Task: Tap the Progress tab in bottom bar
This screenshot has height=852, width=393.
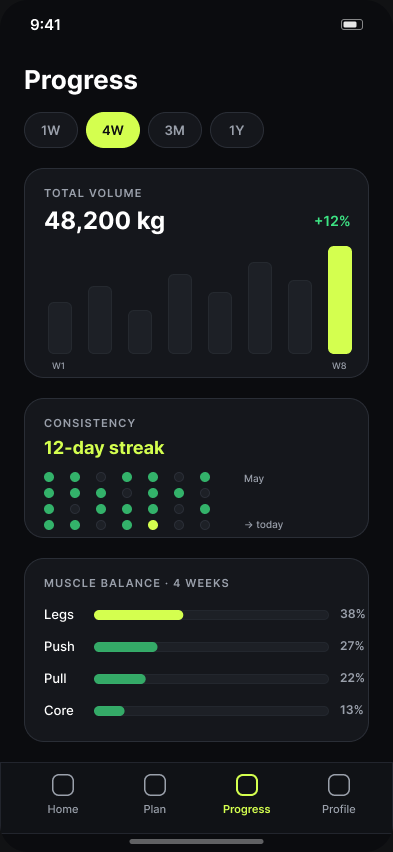Action: (x=246, y=795)
